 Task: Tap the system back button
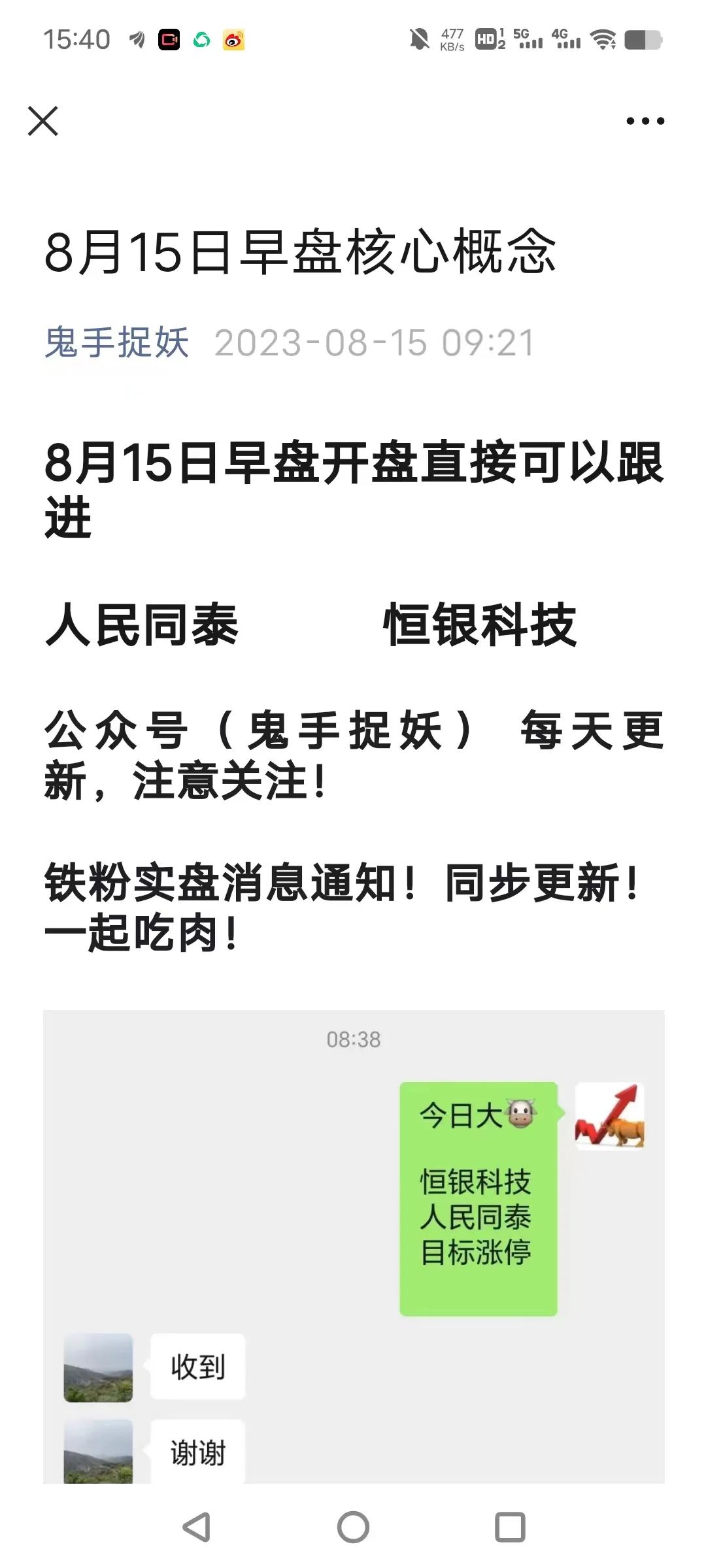tap(196, 1527)
